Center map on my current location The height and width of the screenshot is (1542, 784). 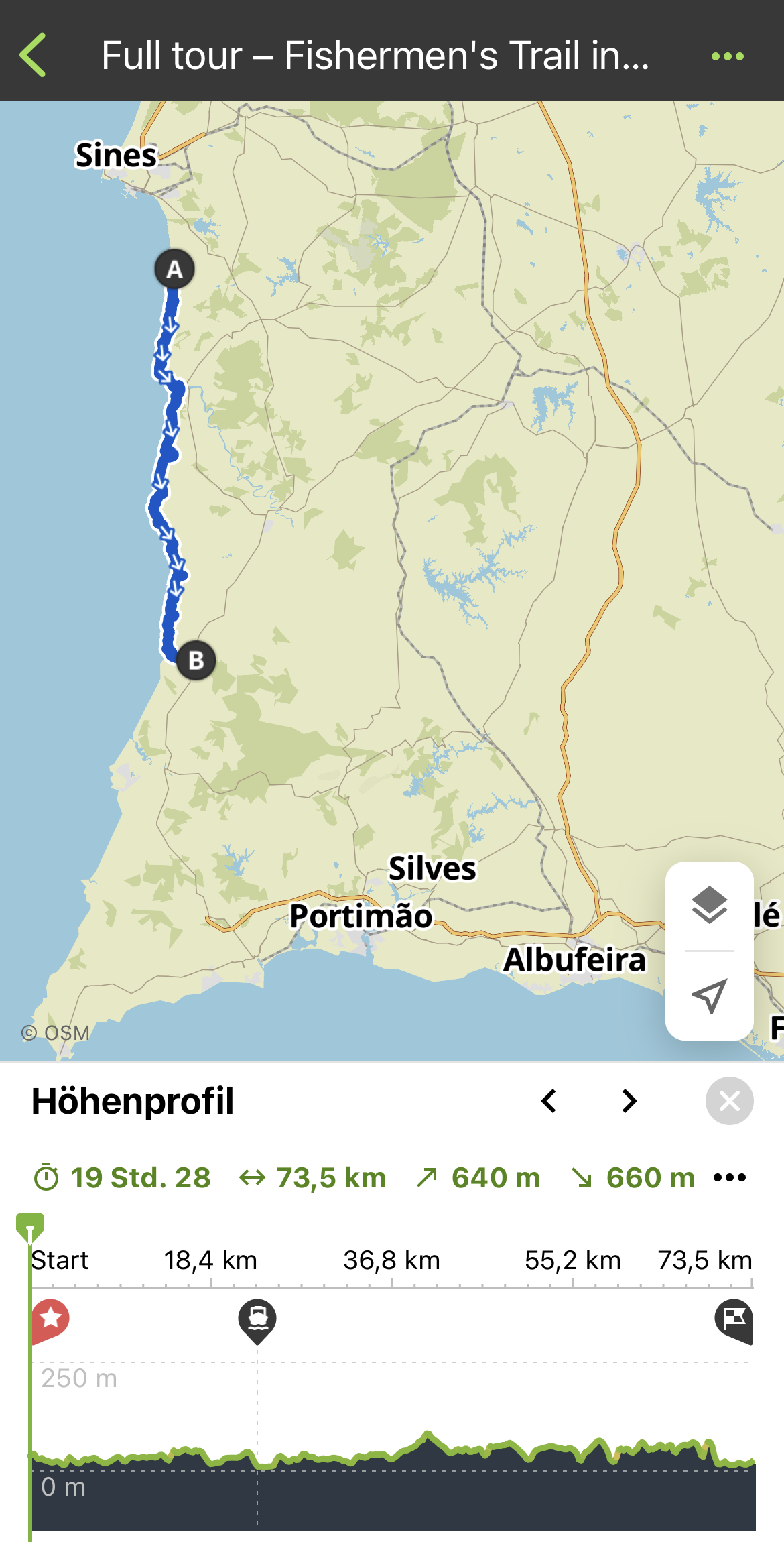(x=709, y=996)
